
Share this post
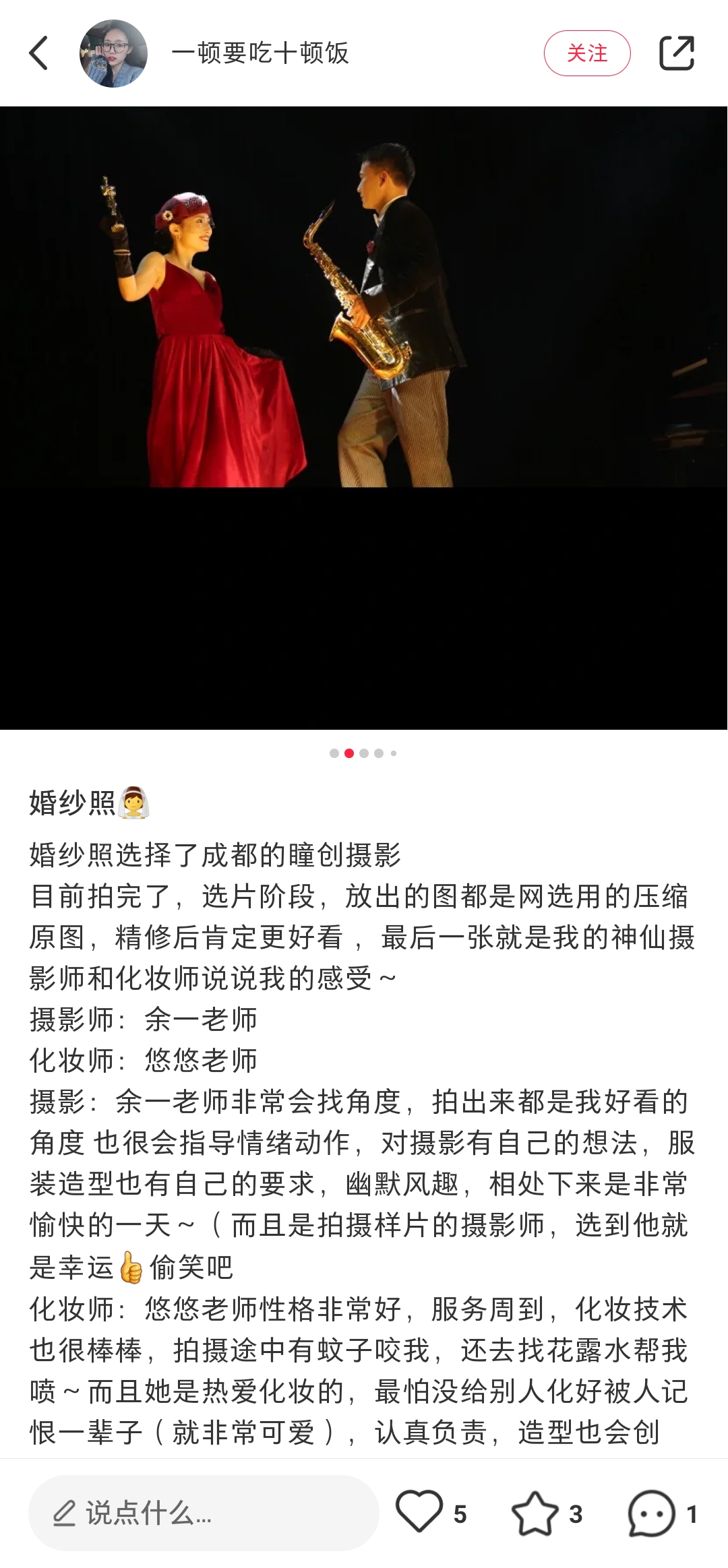pos(676,53)
